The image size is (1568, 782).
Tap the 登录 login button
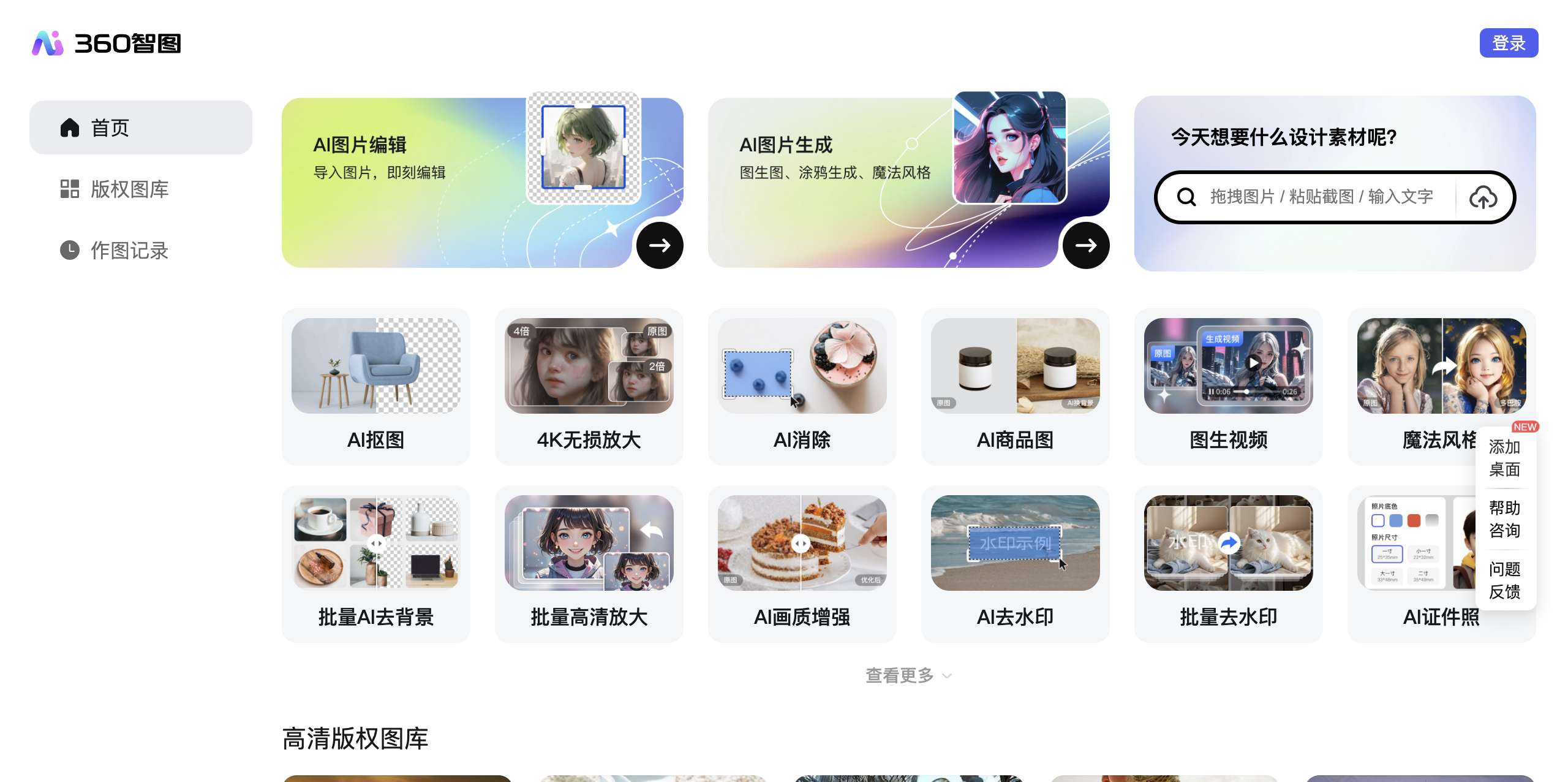1508,43
